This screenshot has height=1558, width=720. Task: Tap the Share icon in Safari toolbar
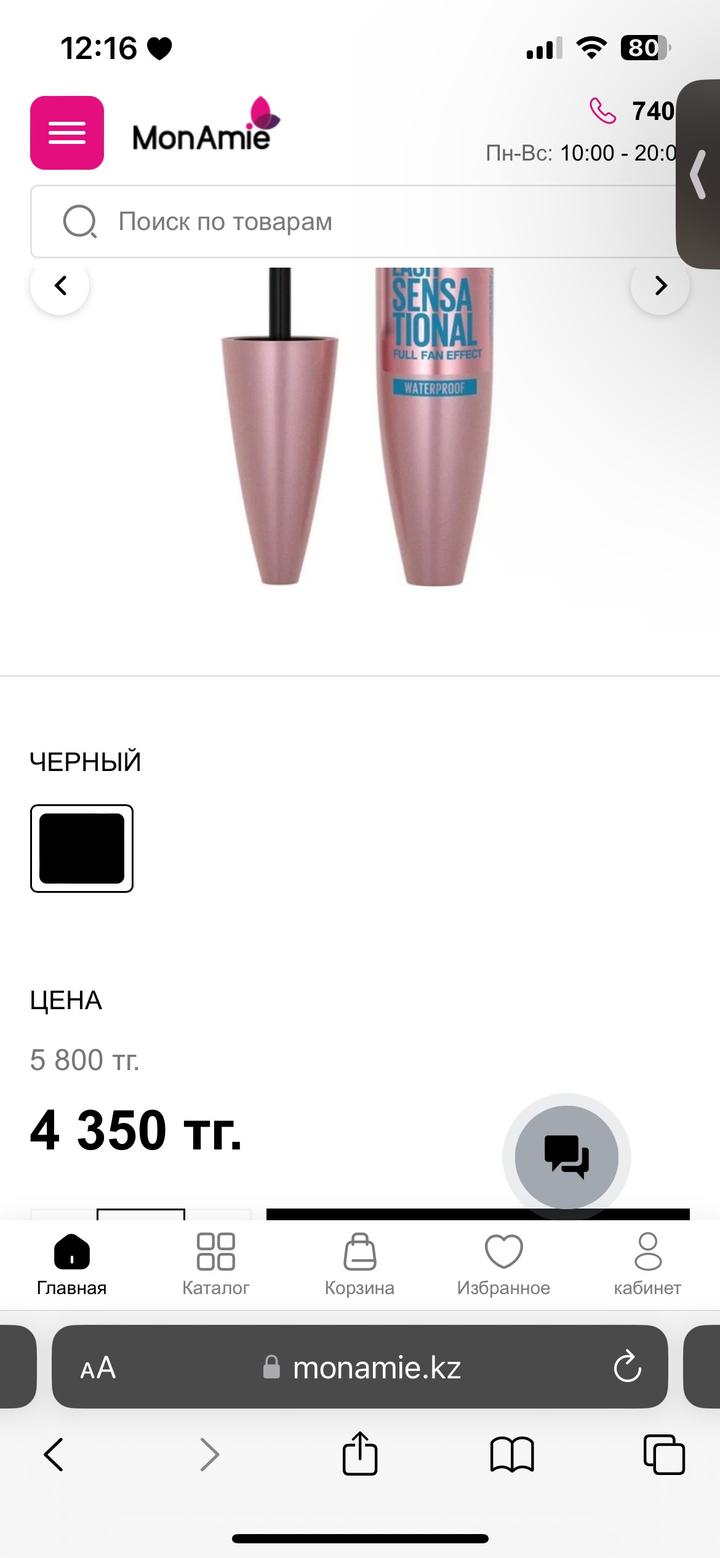click(360, 1455)
